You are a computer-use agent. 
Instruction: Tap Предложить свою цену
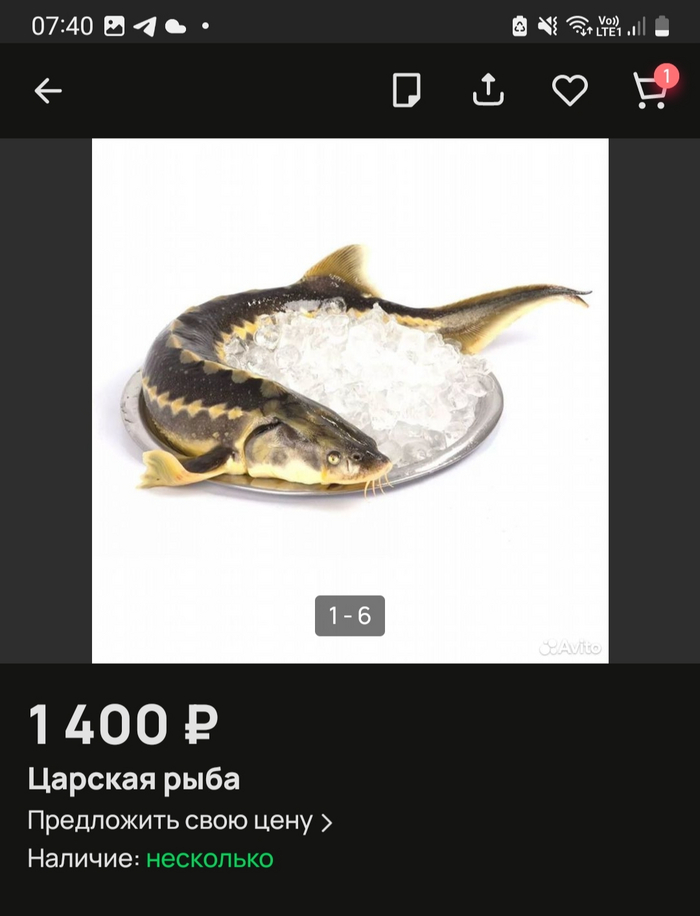tap(179, 822)
